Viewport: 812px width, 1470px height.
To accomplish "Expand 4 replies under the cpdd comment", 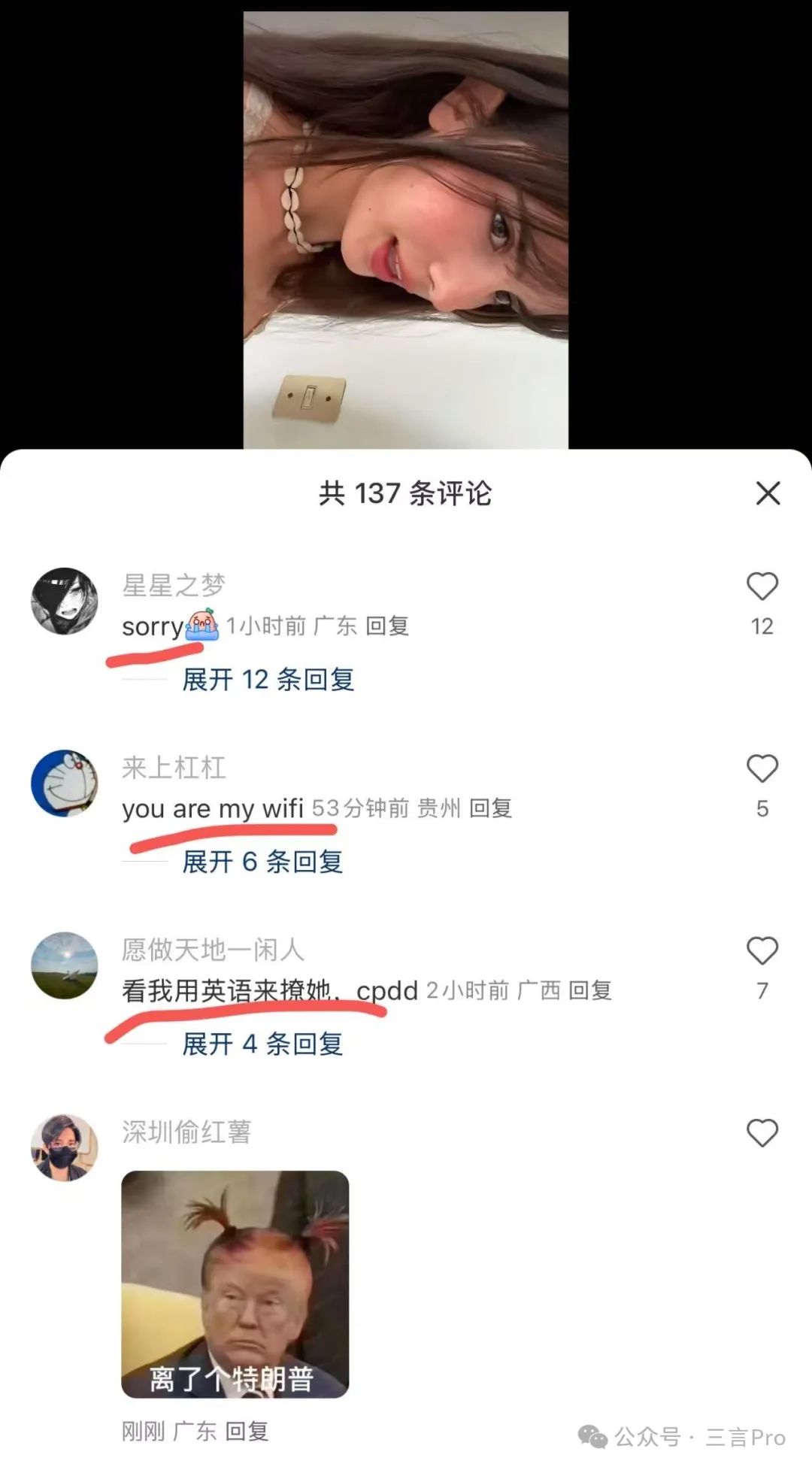I will pos(262,1044).
